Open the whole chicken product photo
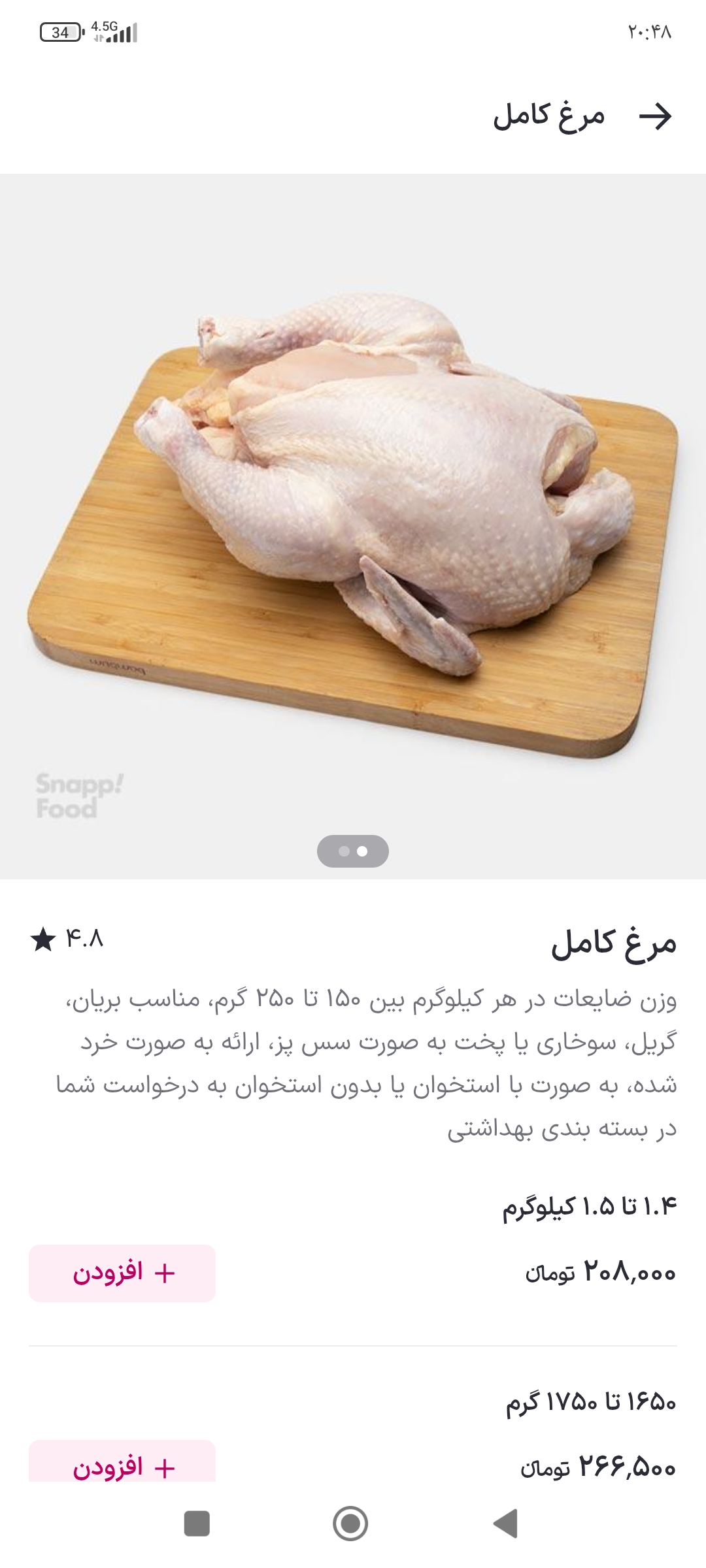 click(353, 526)
